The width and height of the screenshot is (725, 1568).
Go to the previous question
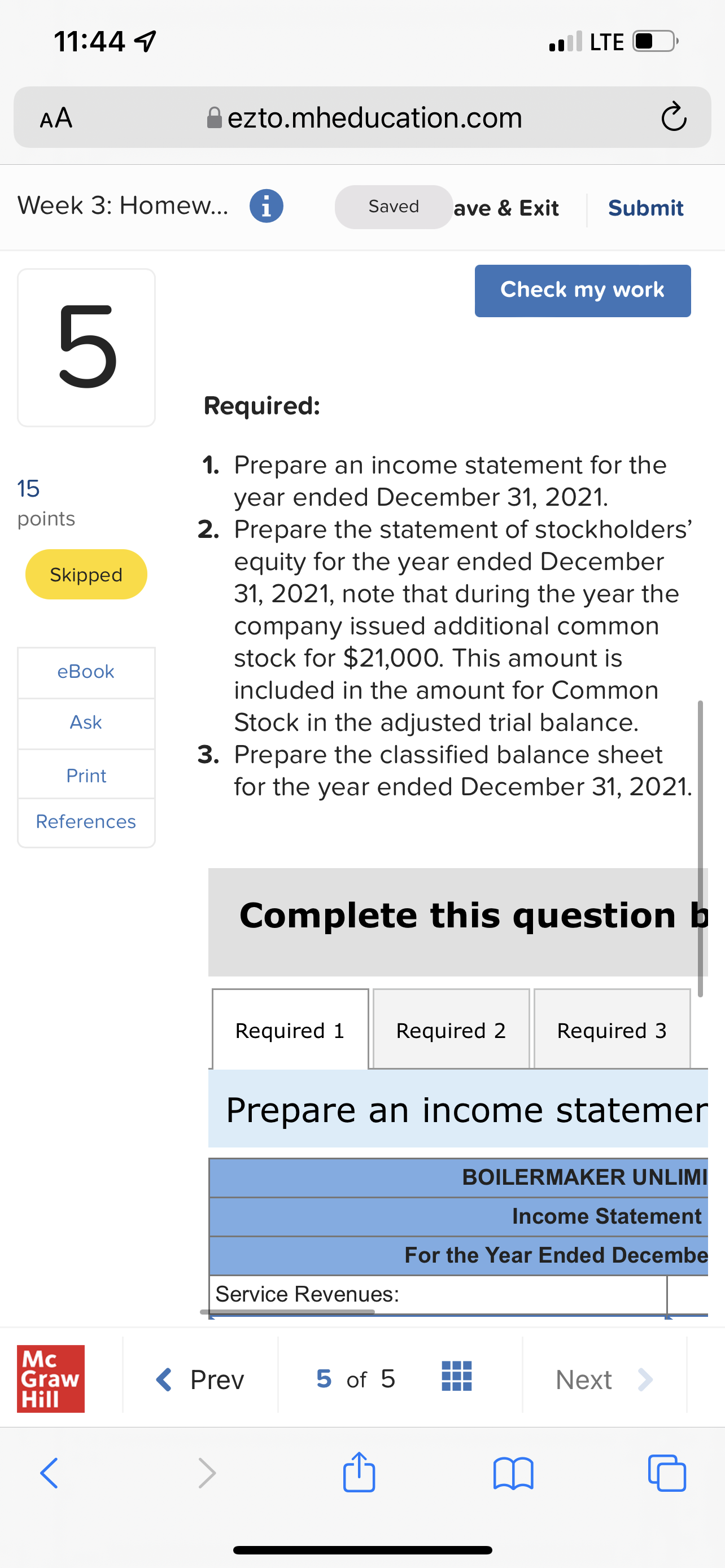coord(201,1380)
